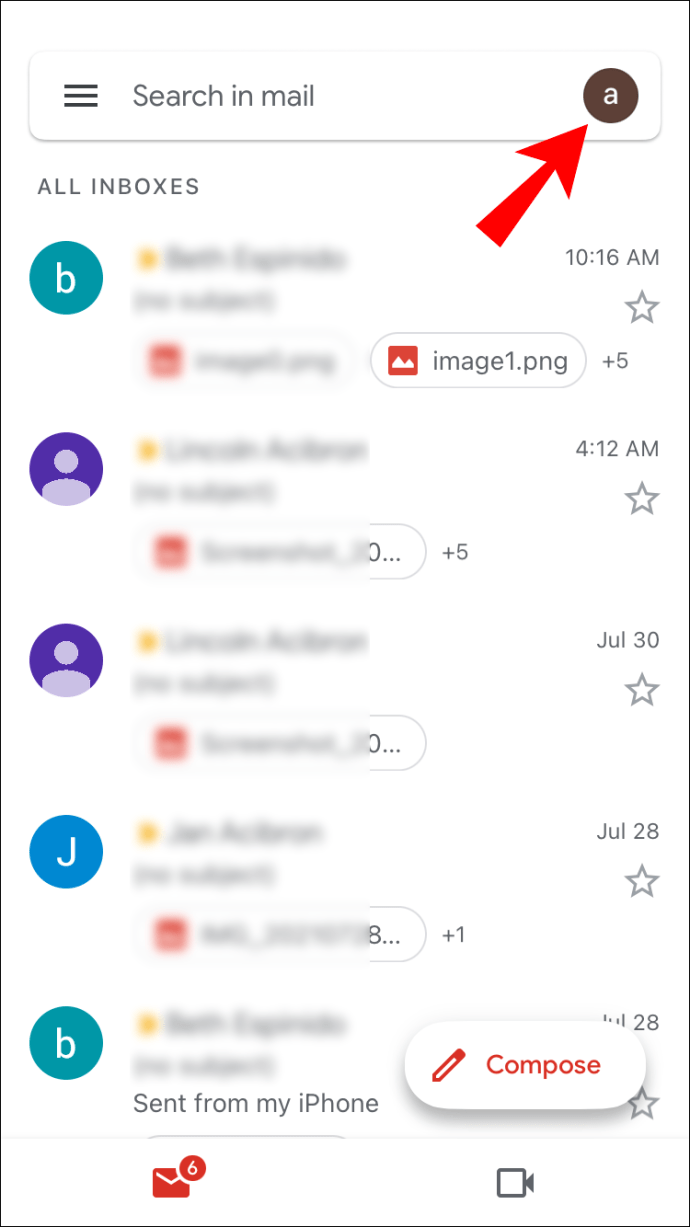Open the account avatar "a"
This screenshot has height=1227, width=690.
pyautogui.click(x=610, y=96)
